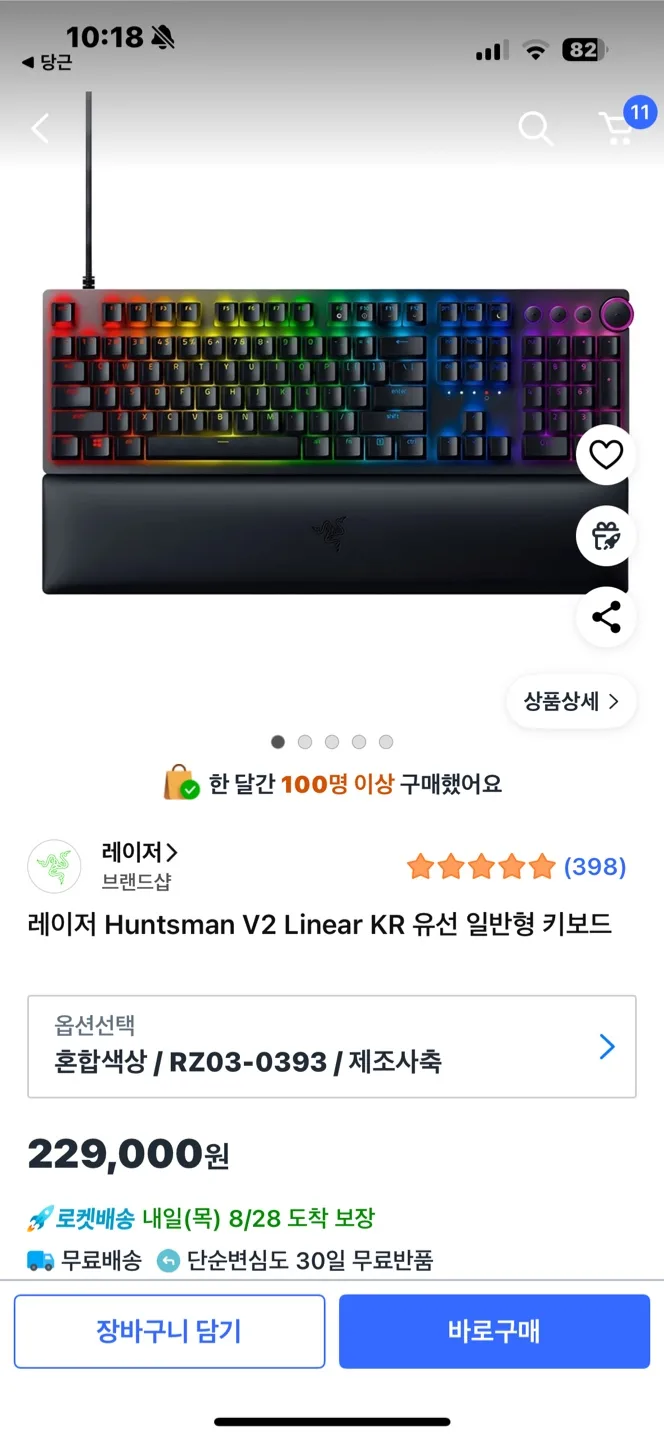
Task: Open the search magnifier icon
Action: [x=535, y=128]
